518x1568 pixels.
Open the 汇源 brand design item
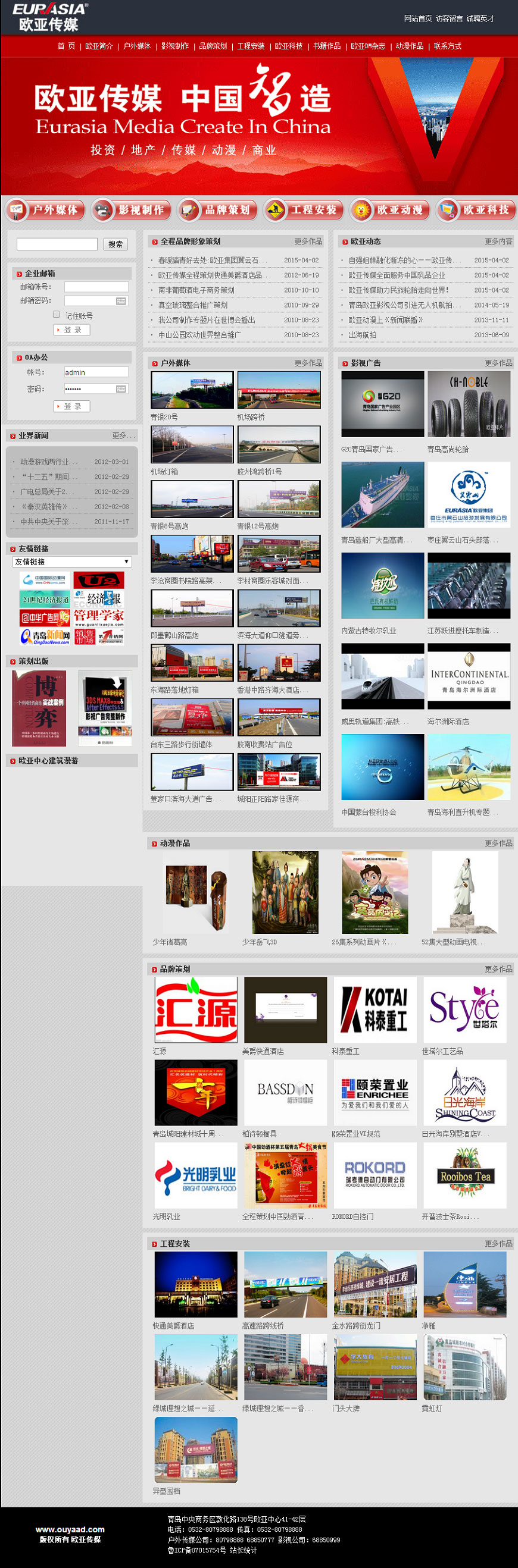pos(196,1009)
